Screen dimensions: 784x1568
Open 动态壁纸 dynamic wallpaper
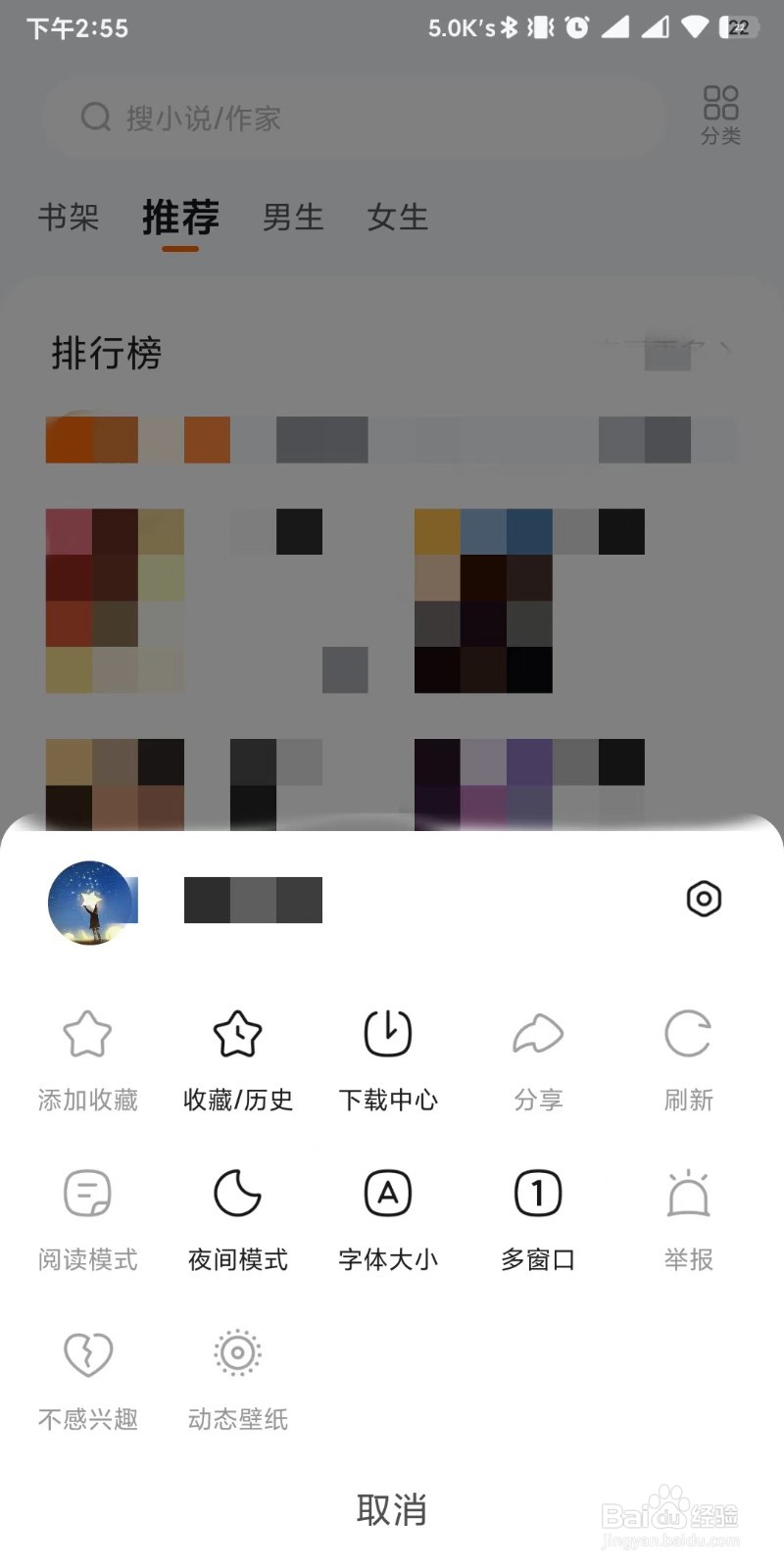click(237, 1382)
